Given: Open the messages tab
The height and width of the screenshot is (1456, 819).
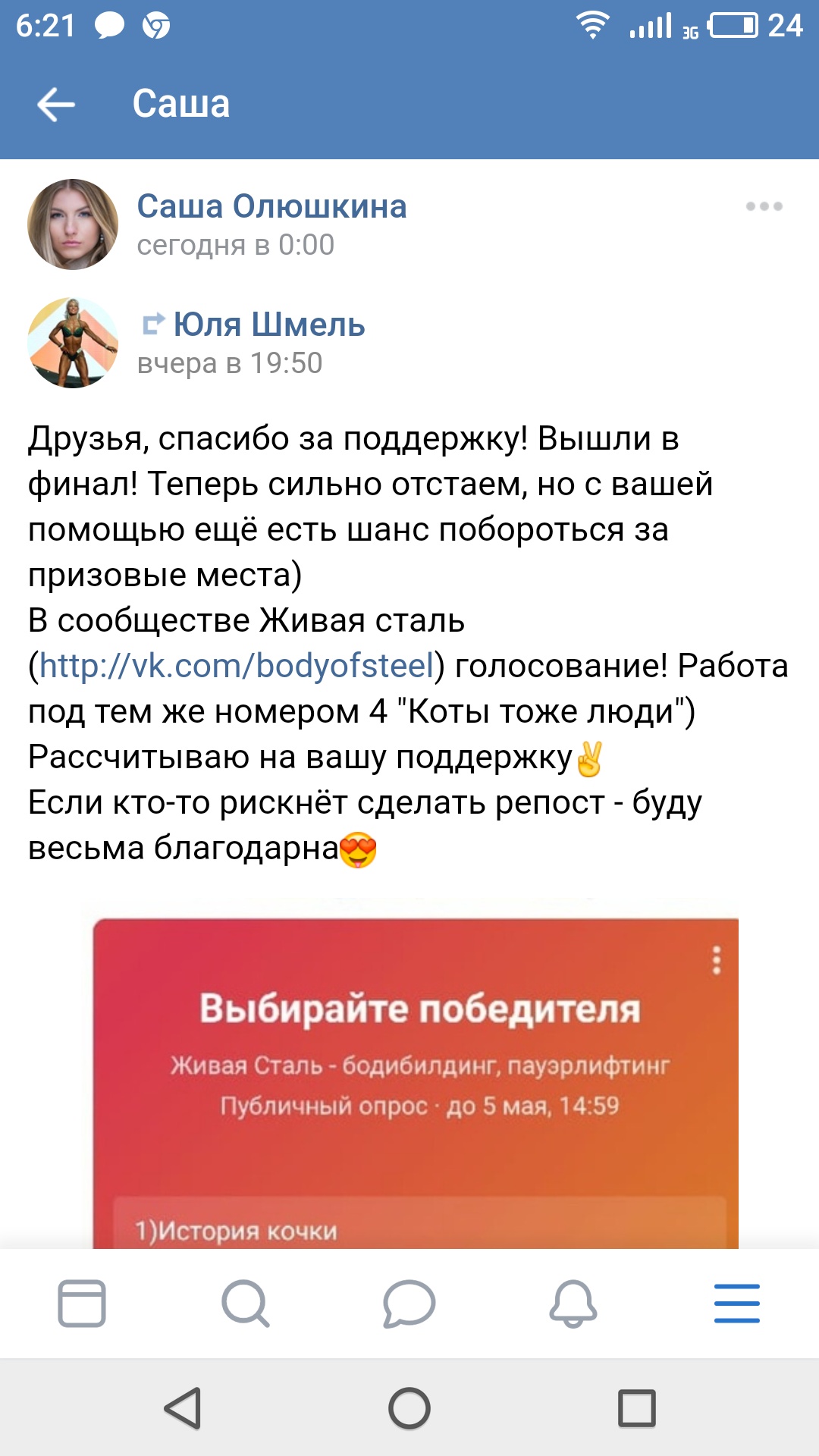Looking at the screenshot, I should pos(409,1304).
